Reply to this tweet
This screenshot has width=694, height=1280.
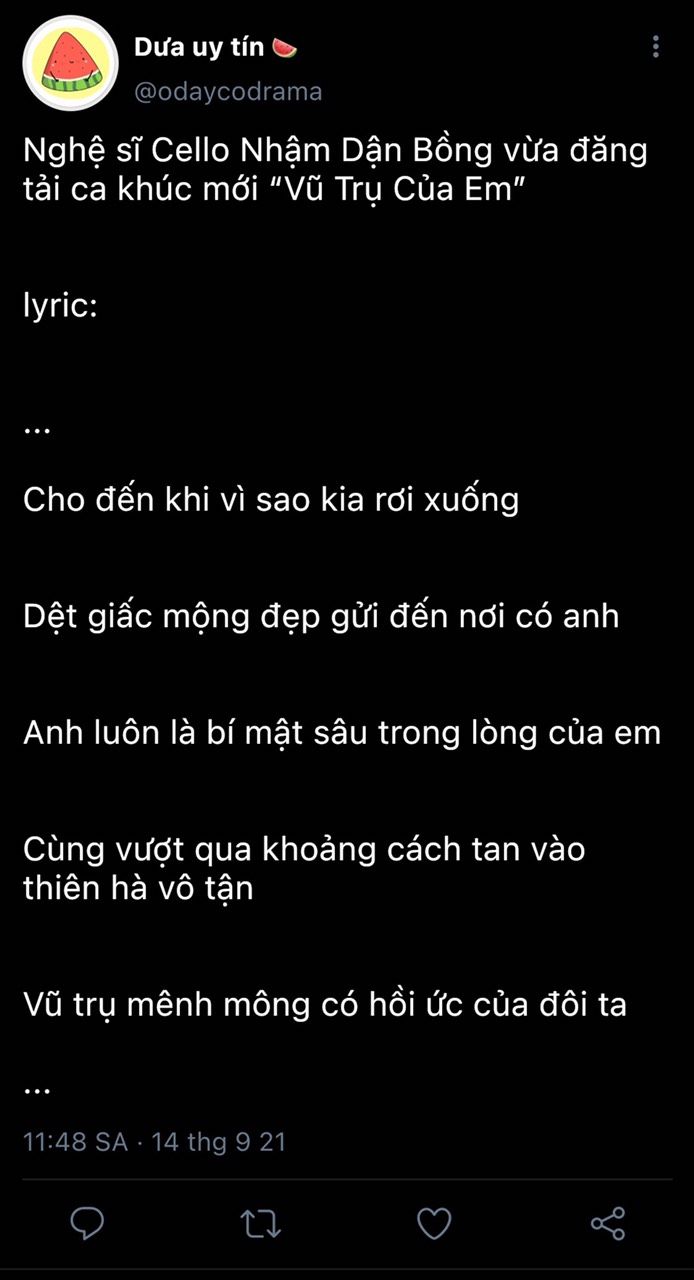click(88, 1222)
